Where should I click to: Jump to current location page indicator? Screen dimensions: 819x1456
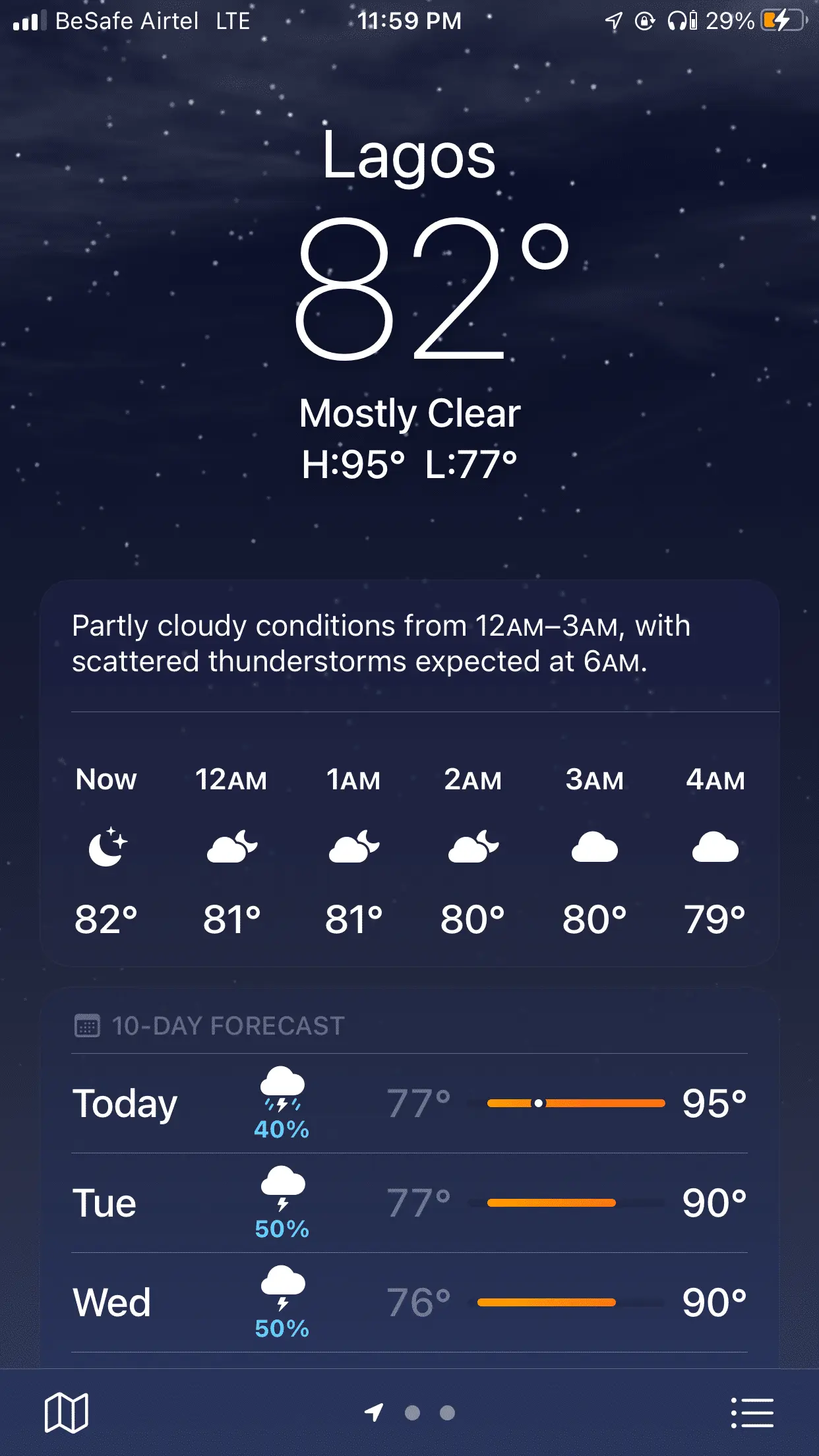tap(374, 1412)
